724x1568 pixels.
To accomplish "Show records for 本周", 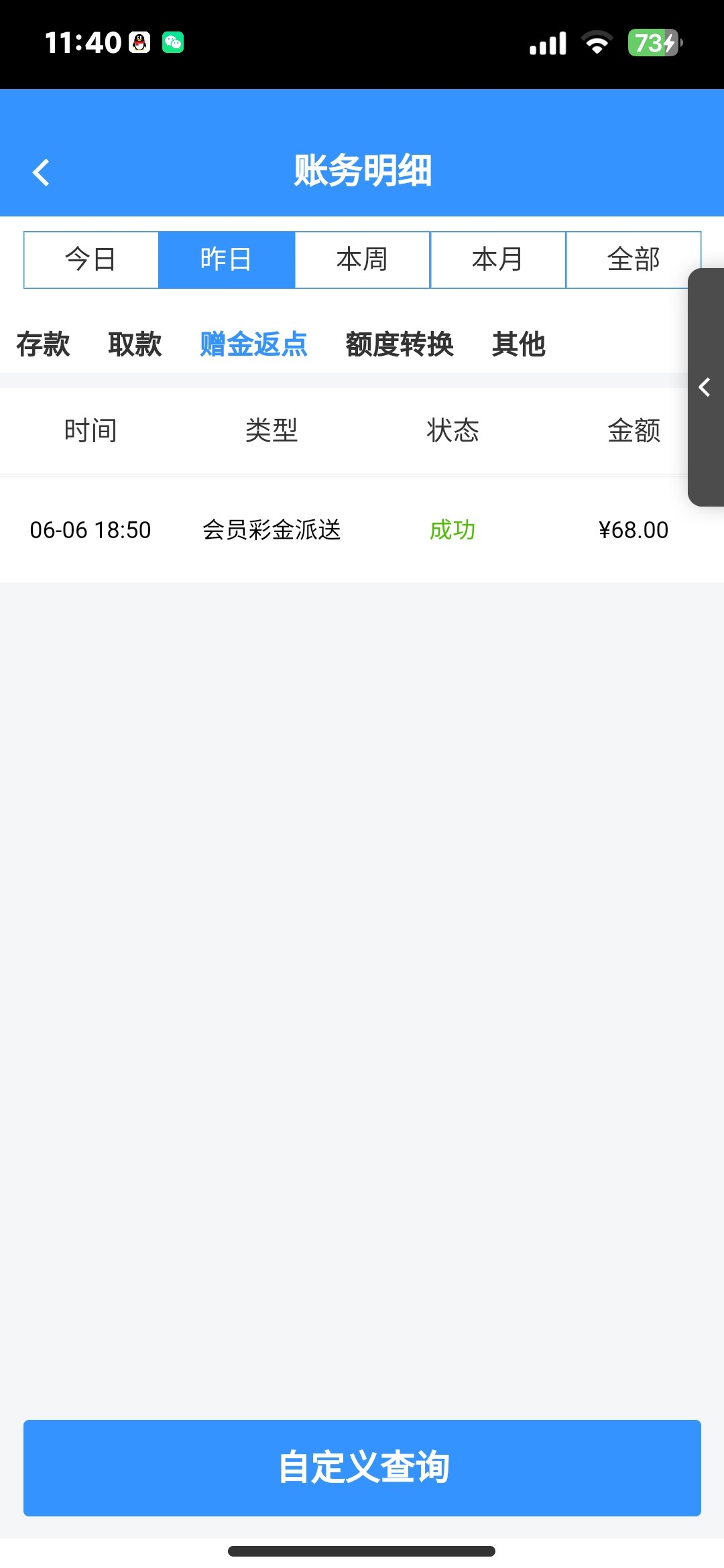I will (x=362, y=260).
